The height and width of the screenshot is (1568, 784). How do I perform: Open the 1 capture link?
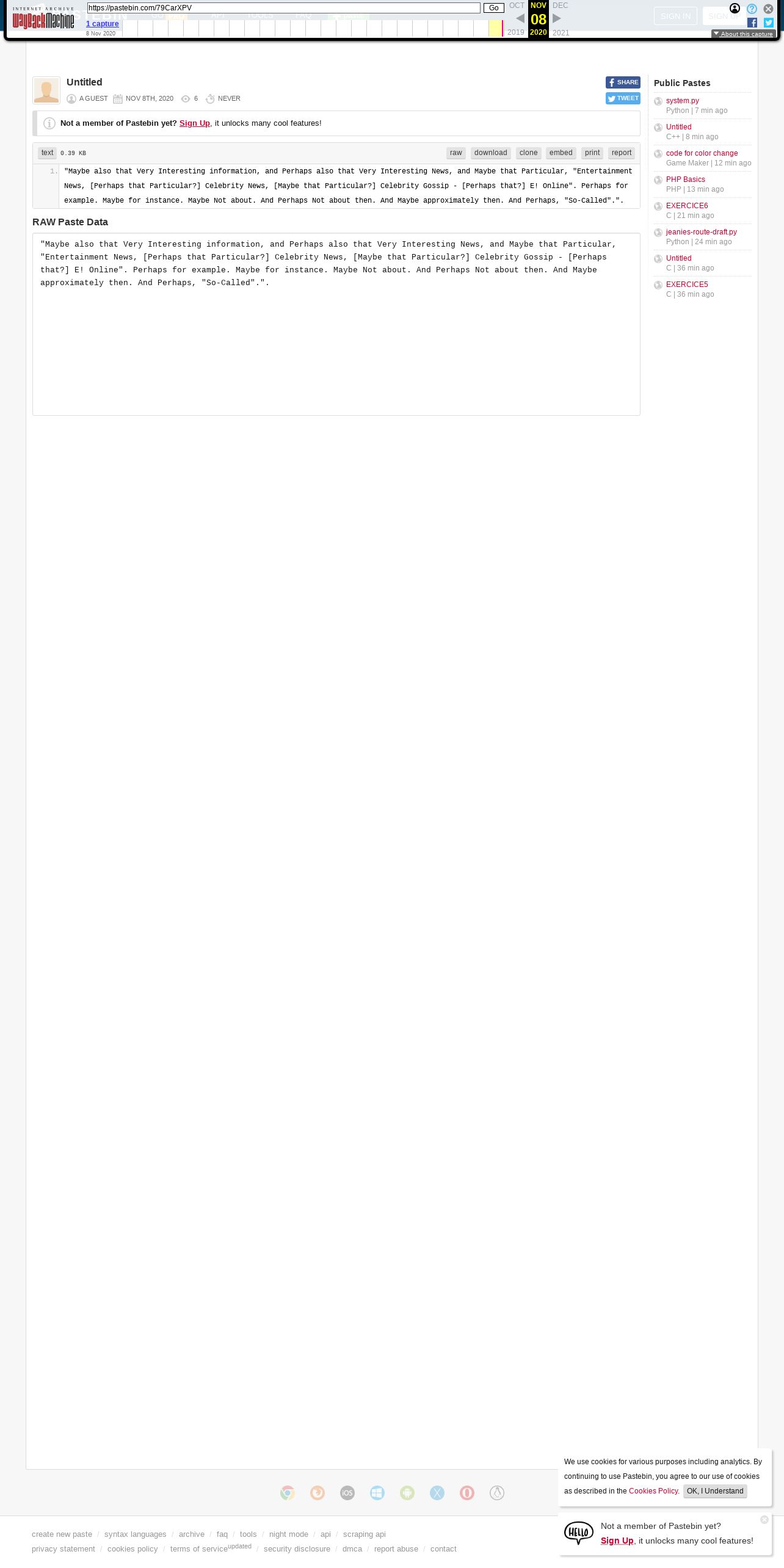(102, 24)
